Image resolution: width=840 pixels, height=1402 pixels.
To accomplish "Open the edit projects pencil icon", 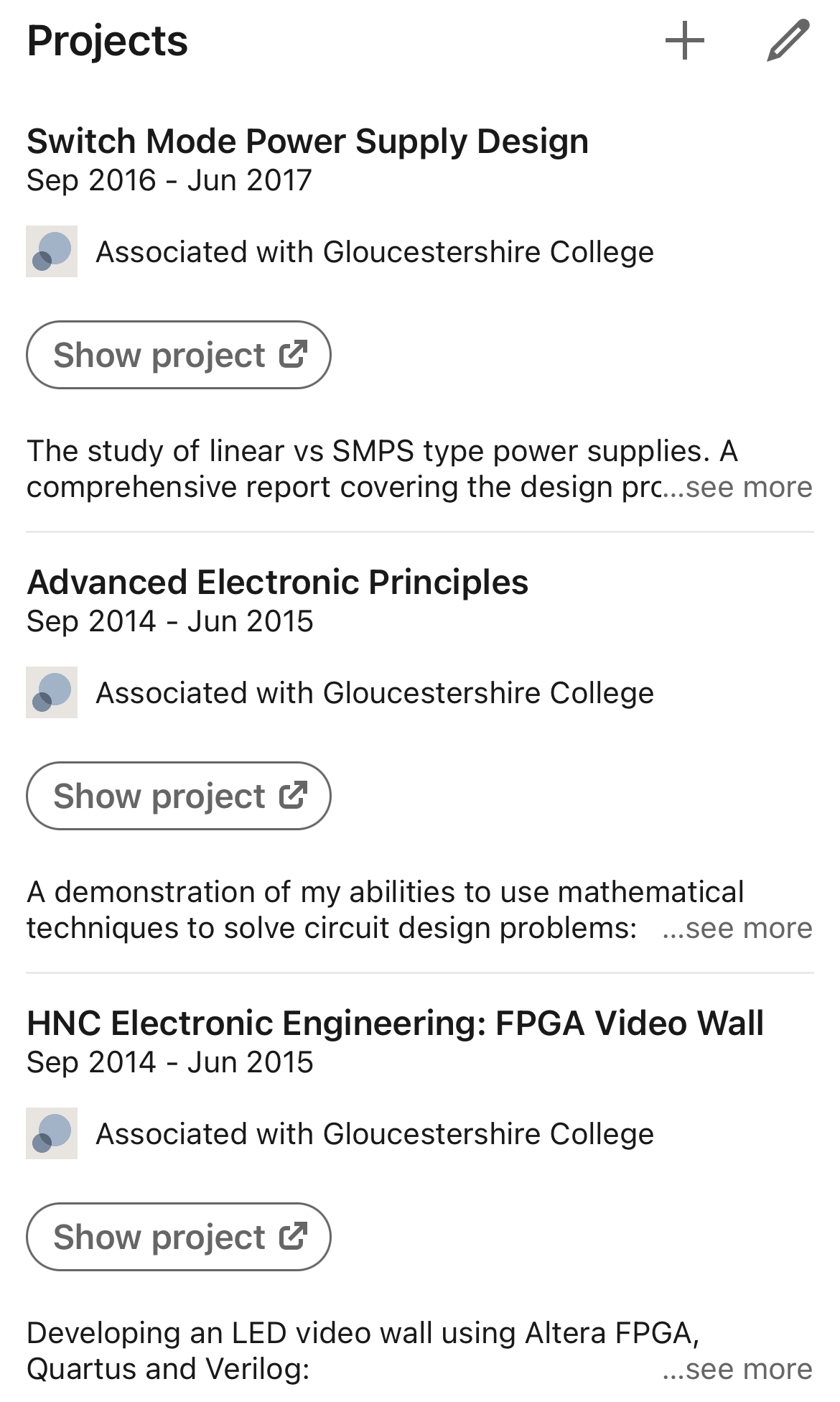I will click(x=786, y=42).
